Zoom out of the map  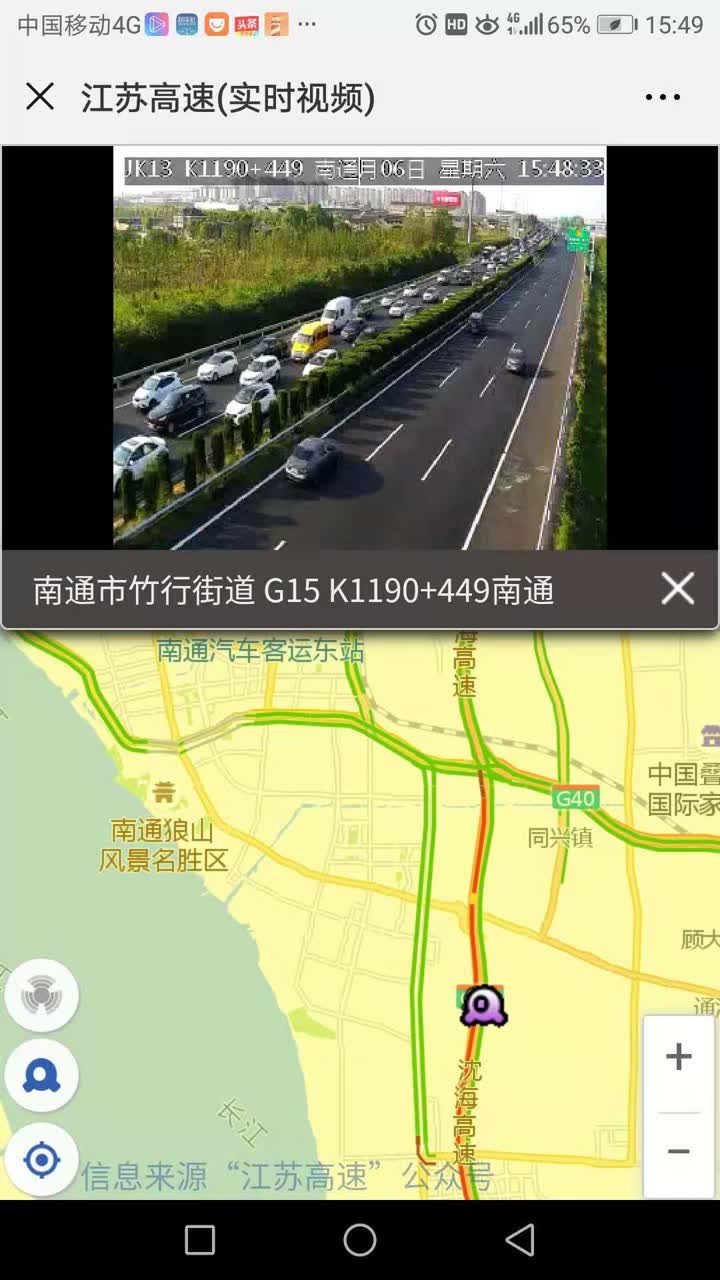pos(679,1152)
